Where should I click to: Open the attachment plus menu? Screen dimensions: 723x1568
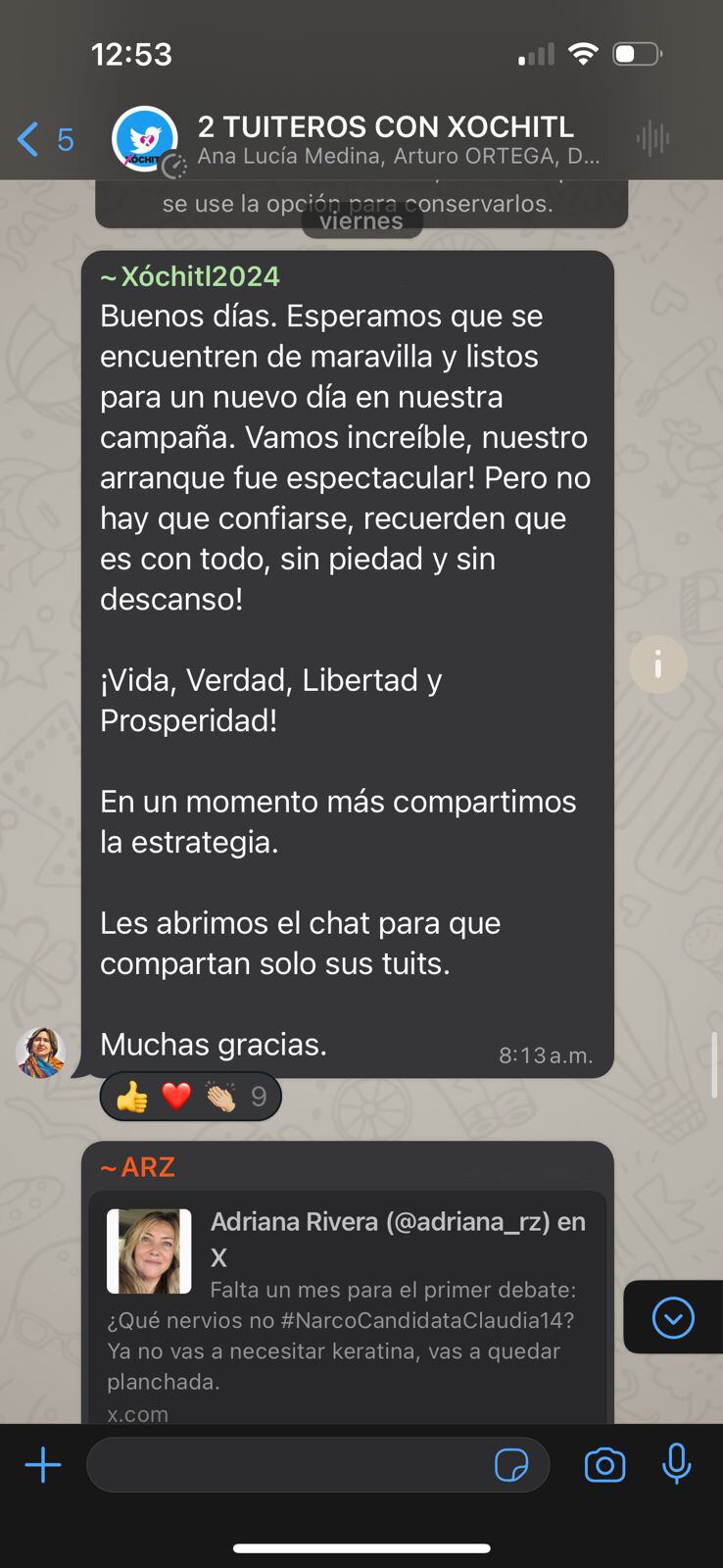pyautogui.click(x=43, y=1465)
